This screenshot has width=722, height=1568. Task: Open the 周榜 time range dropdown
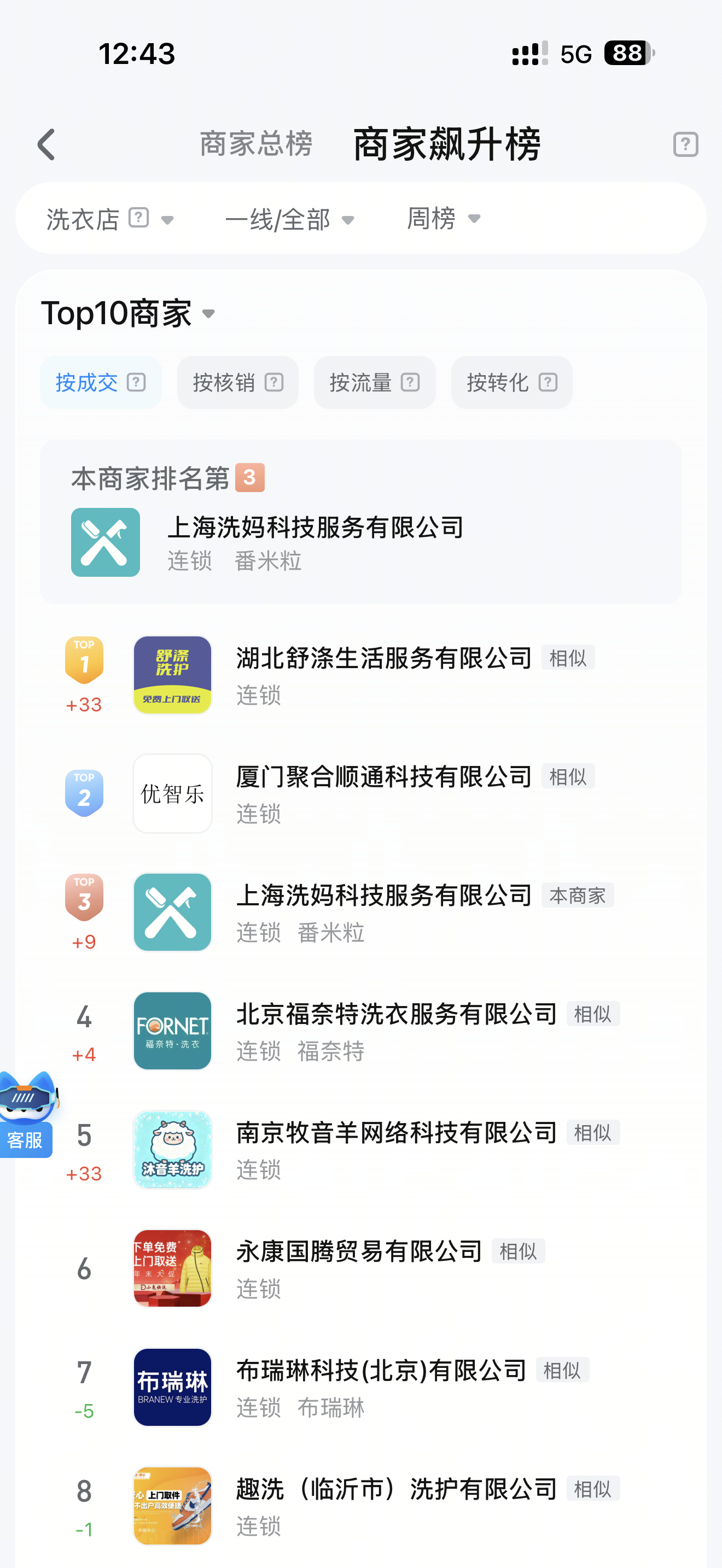[444, 219]
